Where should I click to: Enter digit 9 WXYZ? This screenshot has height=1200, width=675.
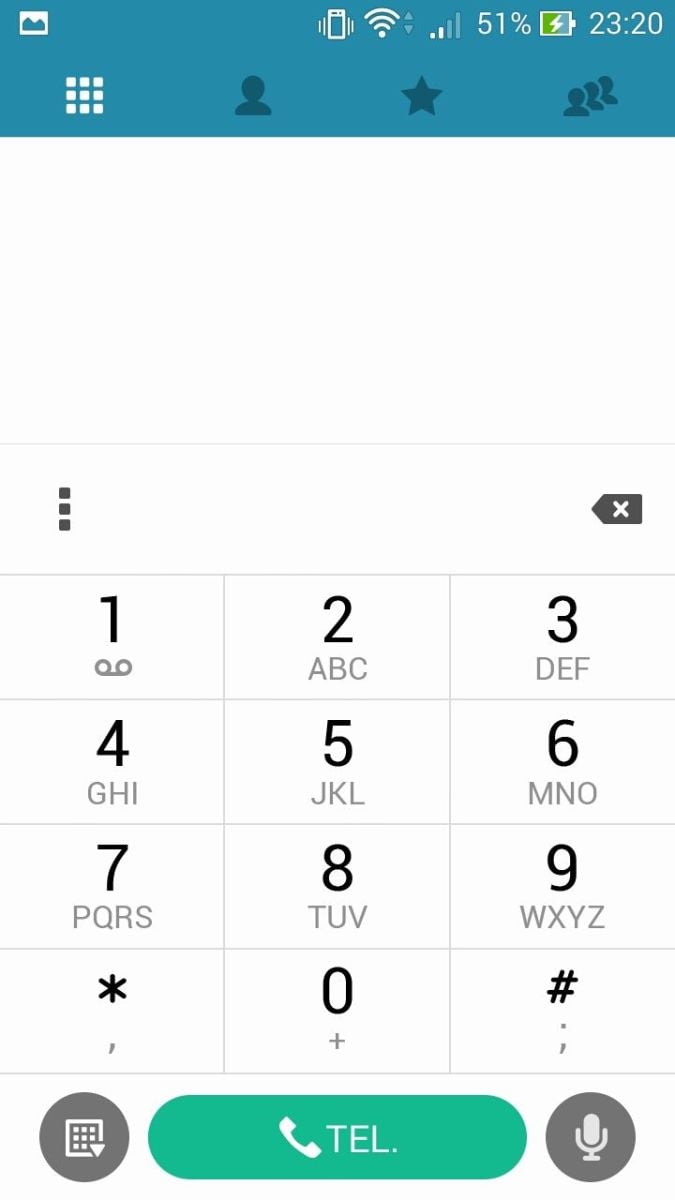pyautogui.click(x=563, y=887)
